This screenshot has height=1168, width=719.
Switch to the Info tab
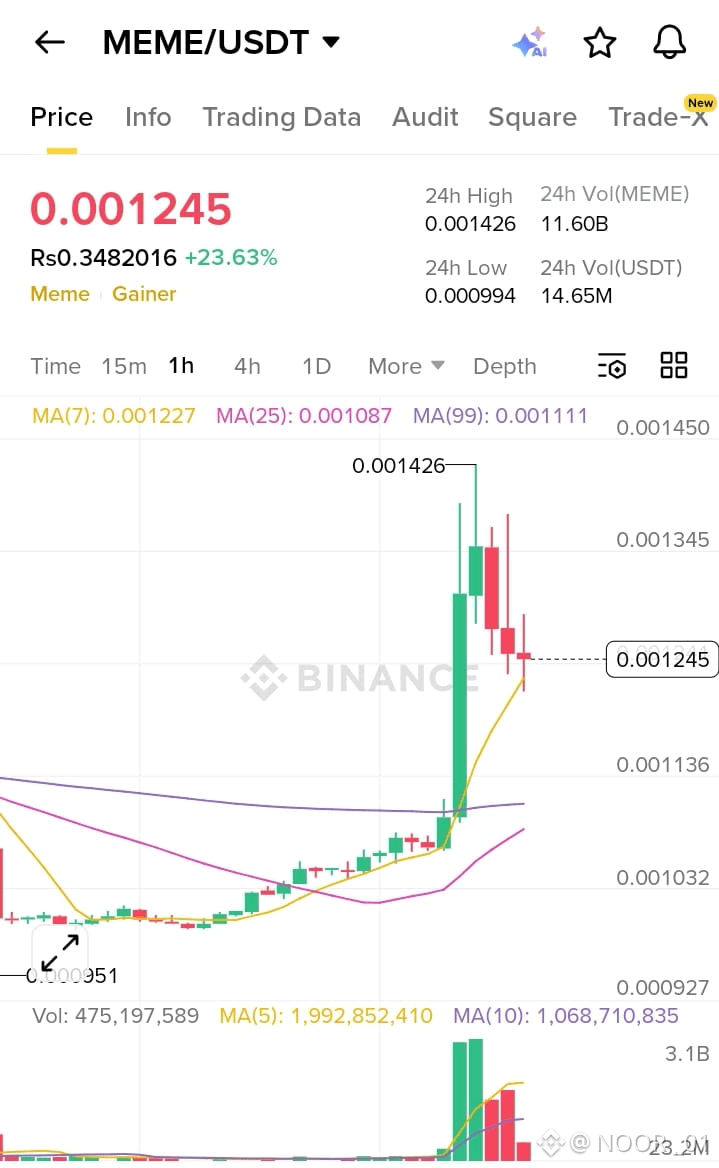tap(148, 117)
